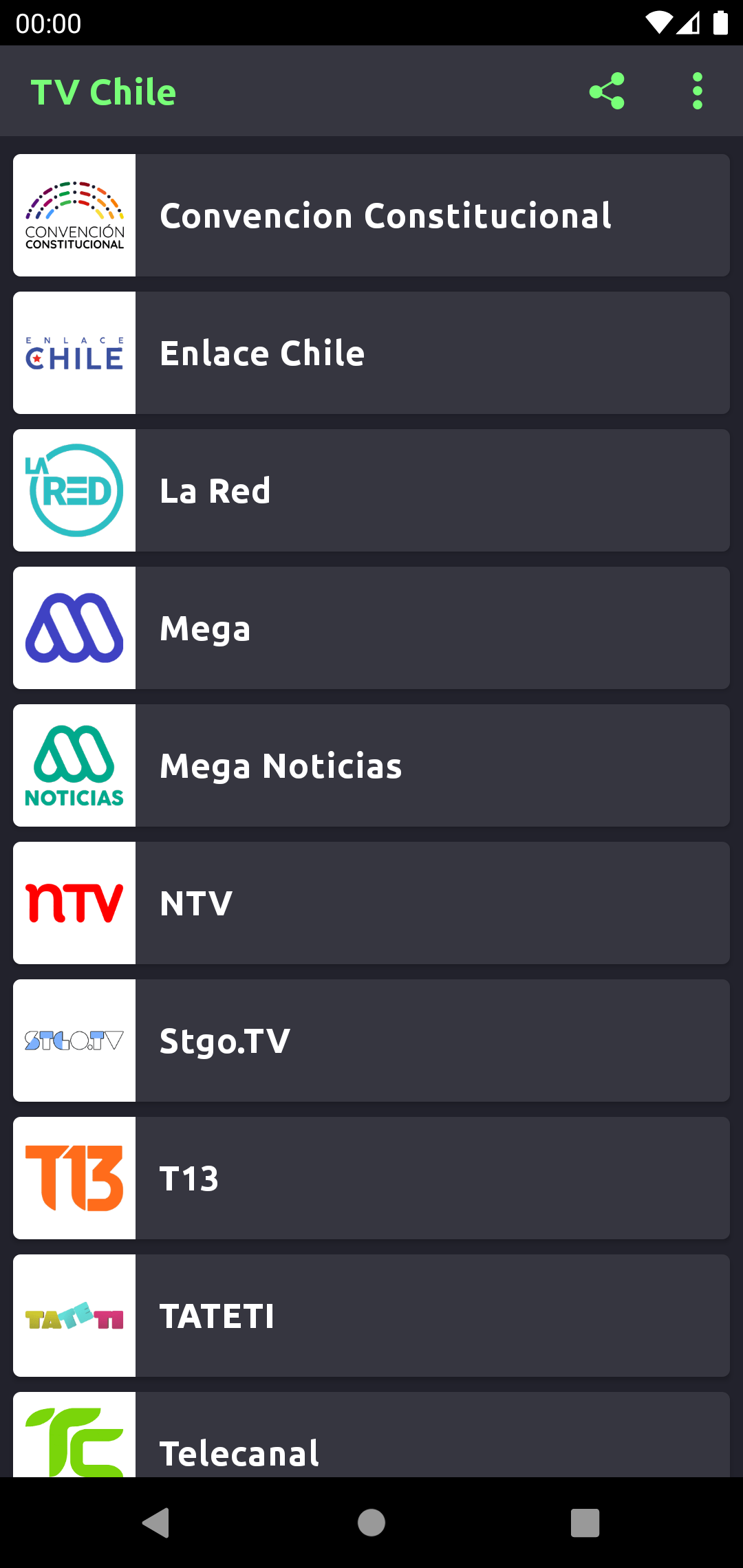Open the three-dot overflow menu
Viewport: 743px width, 1568px height.
[x=698, y=90]
